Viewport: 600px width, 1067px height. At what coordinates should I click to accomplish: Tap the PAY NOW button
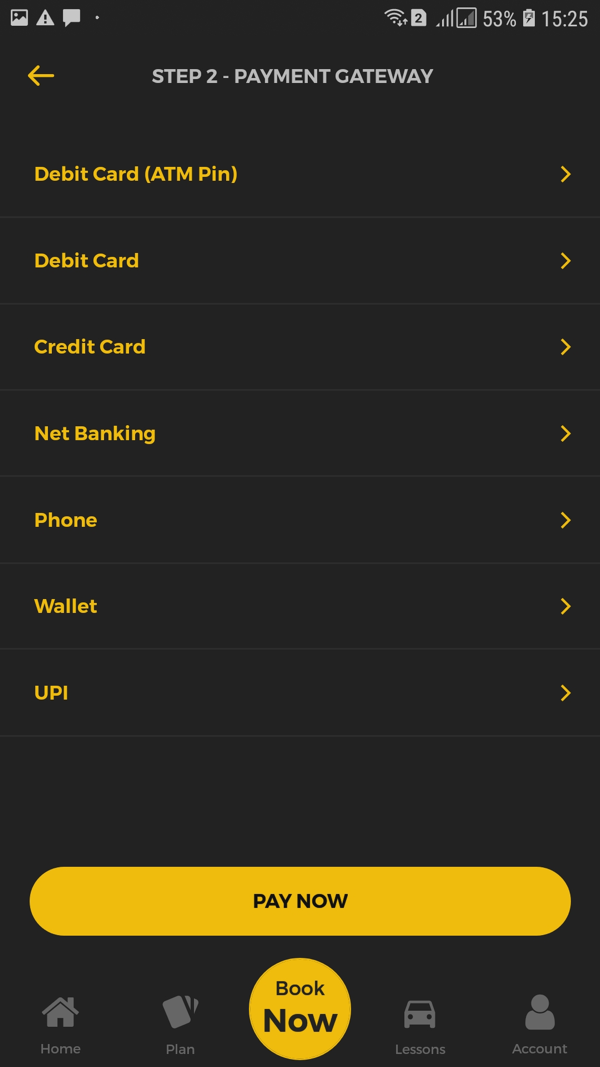pos(300,901)
